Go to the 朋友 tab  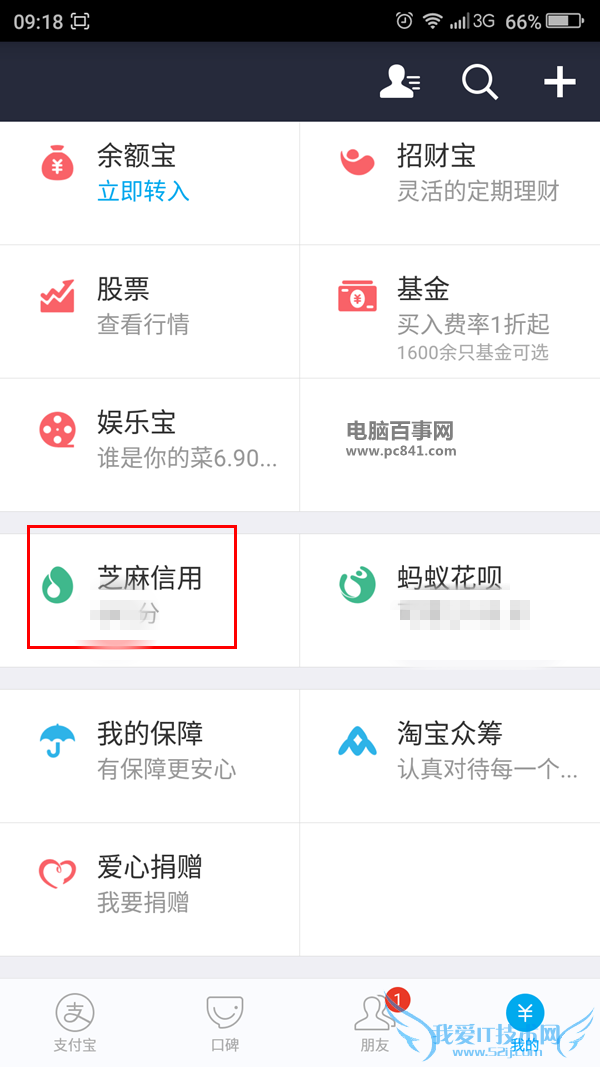(x=375, y=1022)
